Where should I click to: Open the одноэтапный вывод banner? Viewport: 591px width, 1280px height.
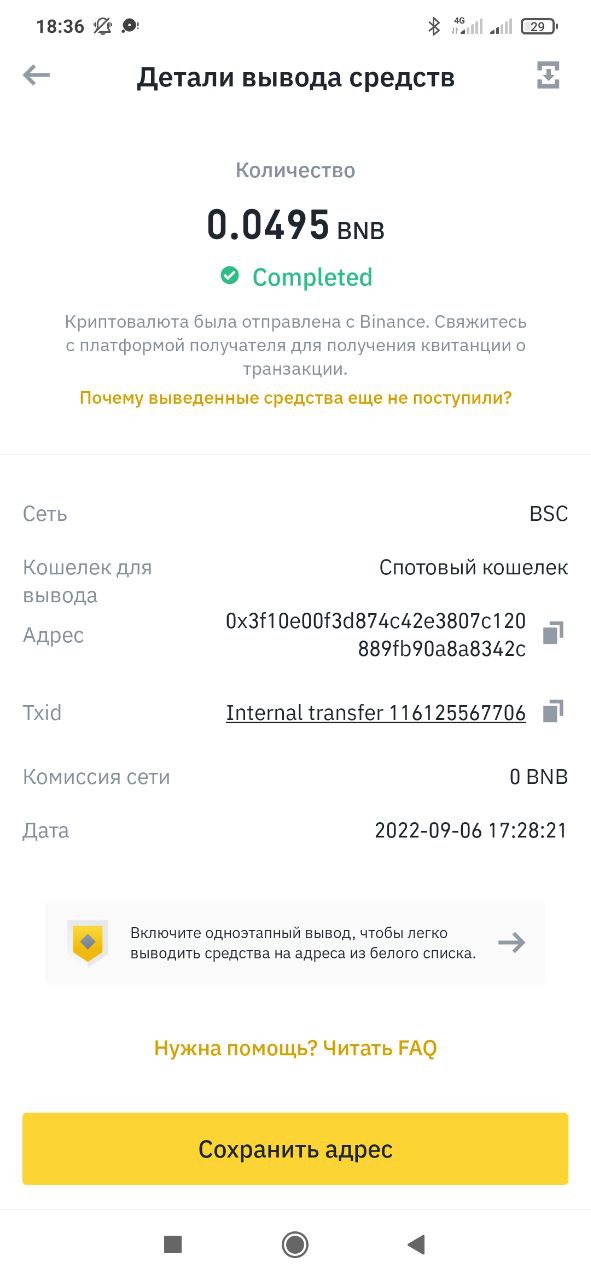[x=295, y=942]
